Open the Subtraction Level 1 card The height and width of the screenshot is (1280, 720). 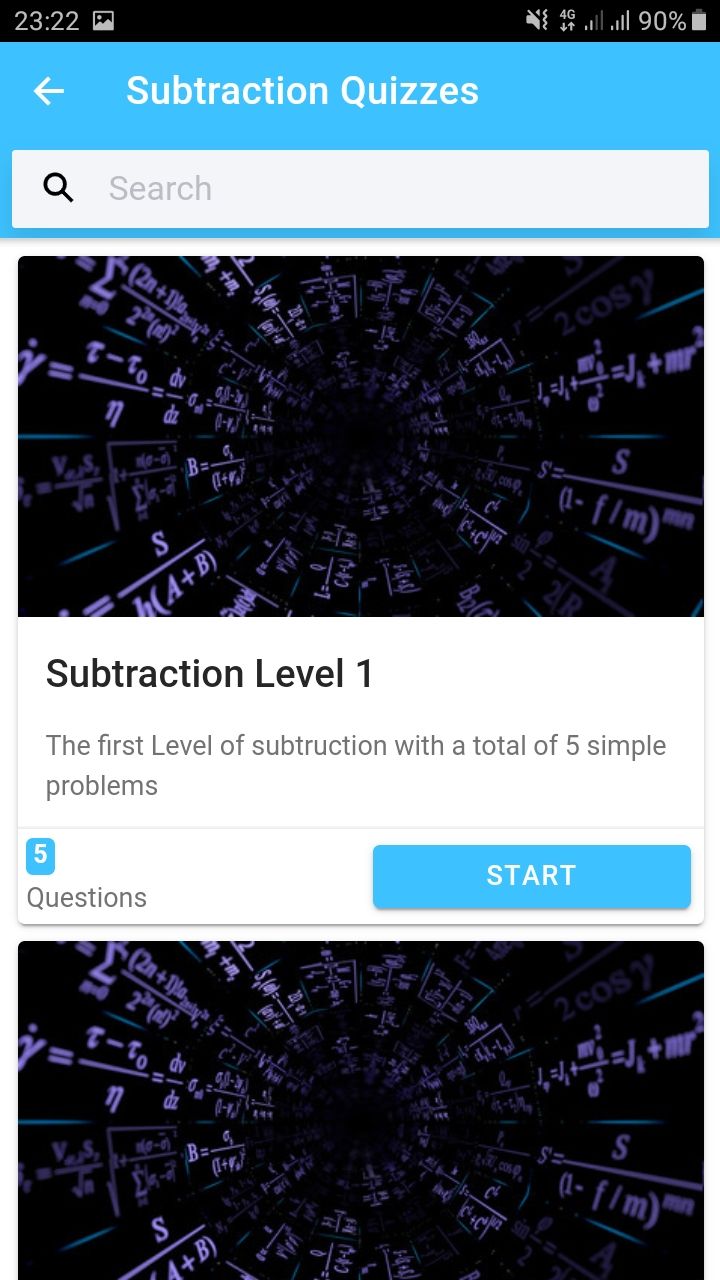click(361, 590)
